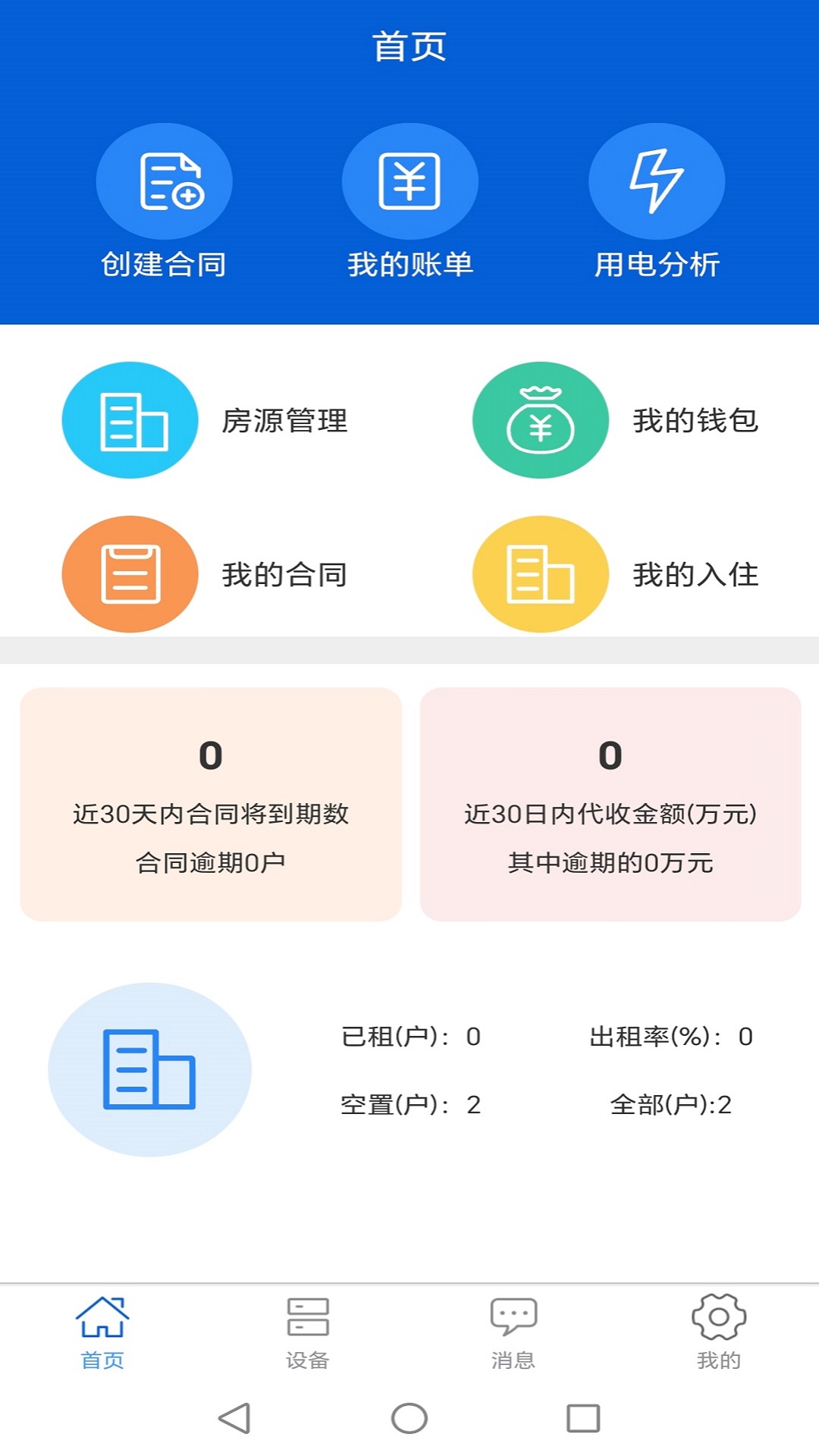This screenshot has height=1456, width=819.
Task: Open 我的钱包 wallet
Action: click(x=616, y=420)
